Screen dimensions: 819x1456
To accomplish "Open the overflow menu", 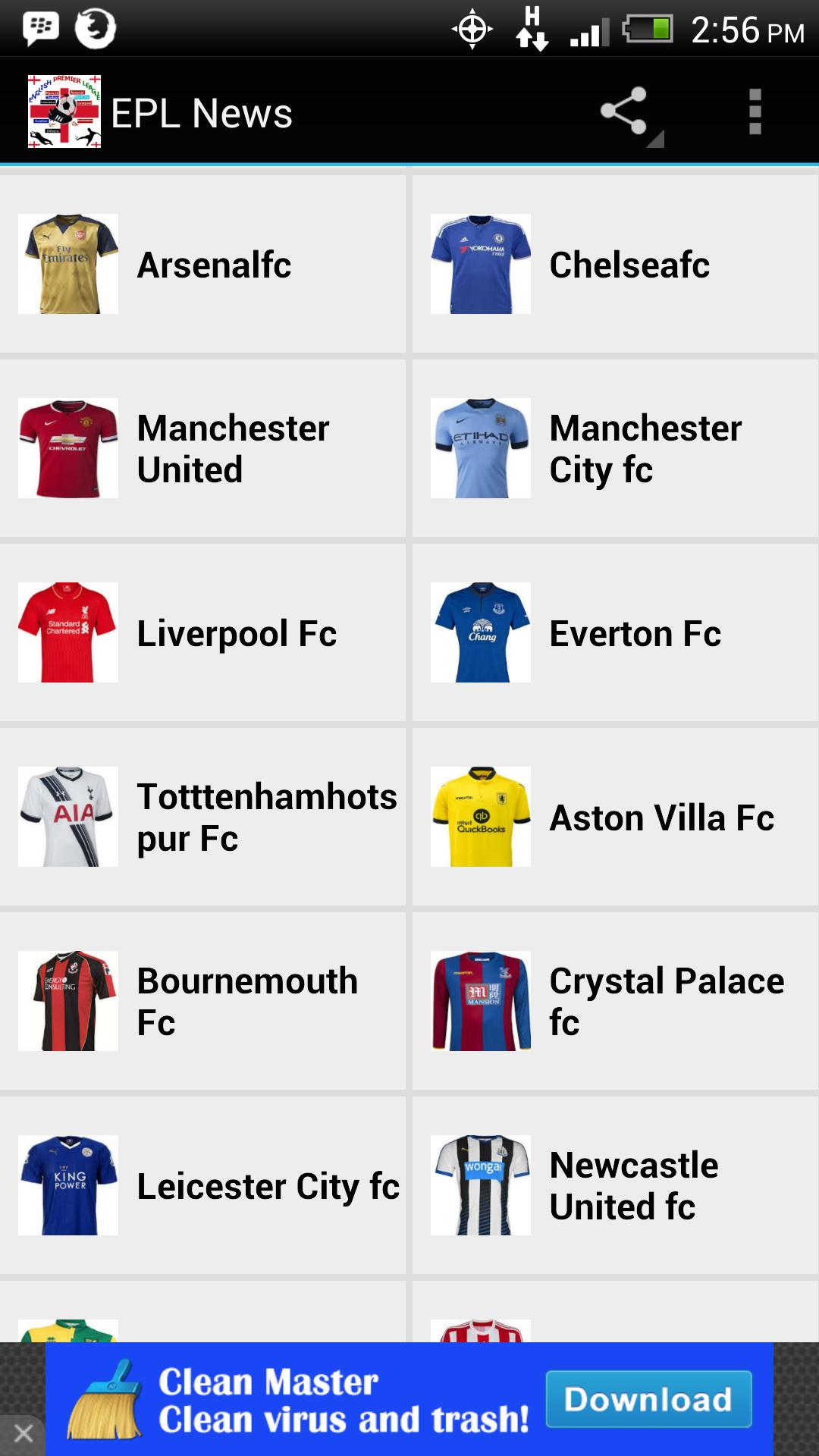I will pos(755,112).
